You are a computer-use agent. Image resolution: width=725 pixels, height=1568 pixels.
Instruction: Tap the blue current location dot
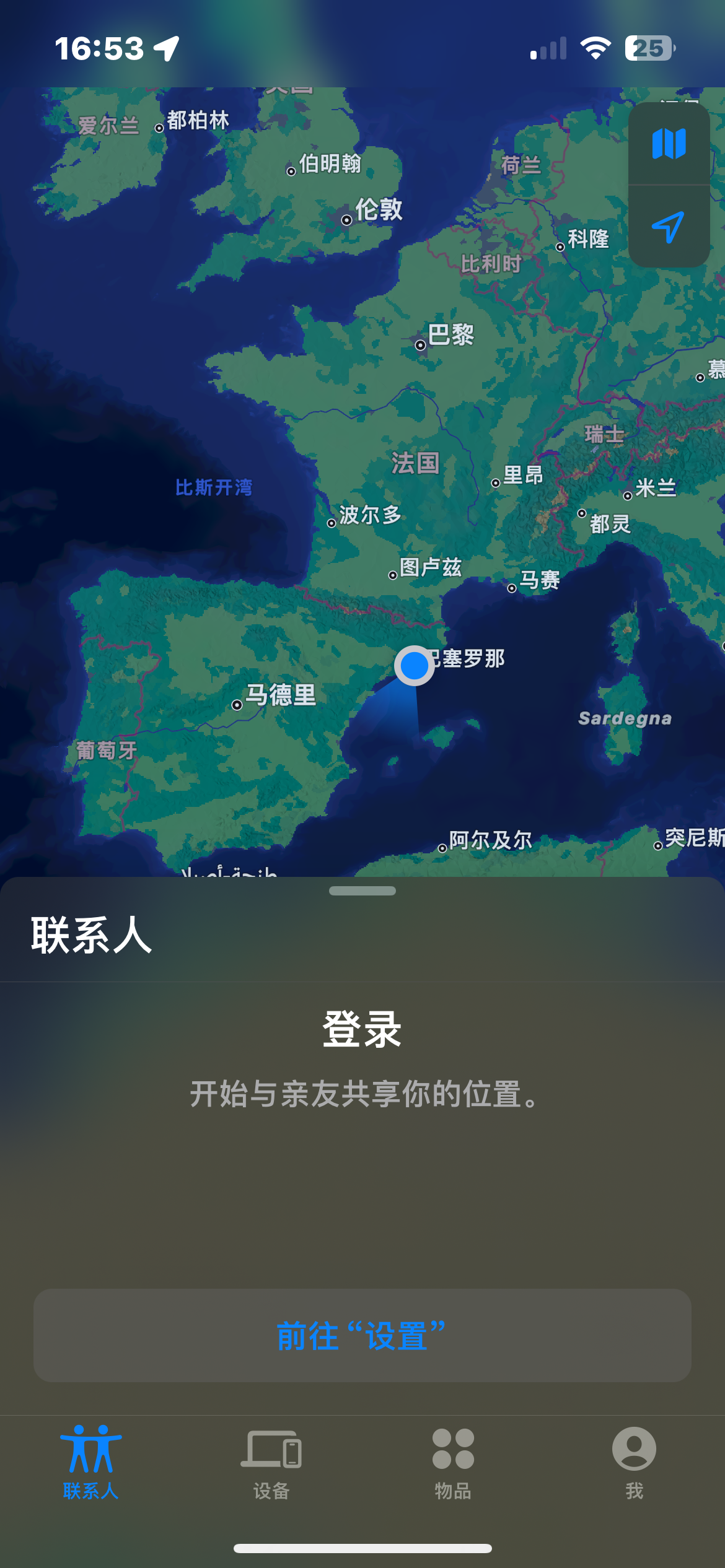(x=414, y=666)
